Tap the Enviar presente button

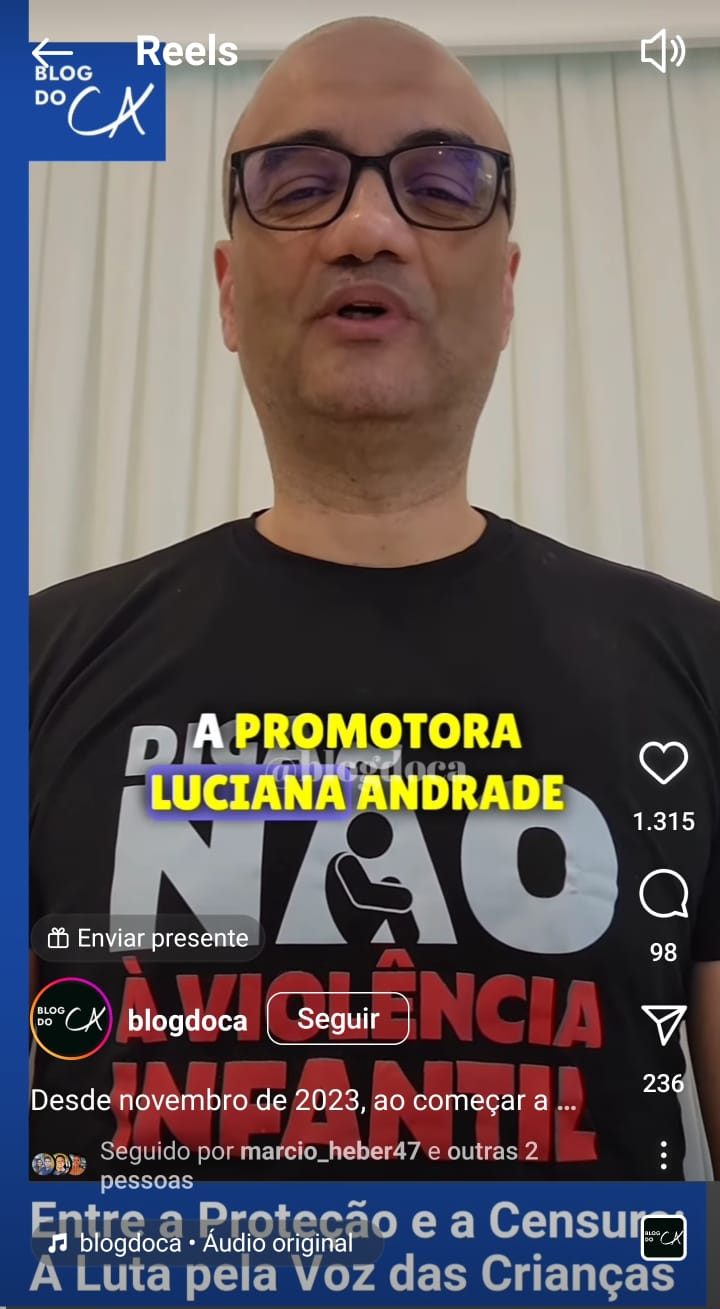[148, 938]
